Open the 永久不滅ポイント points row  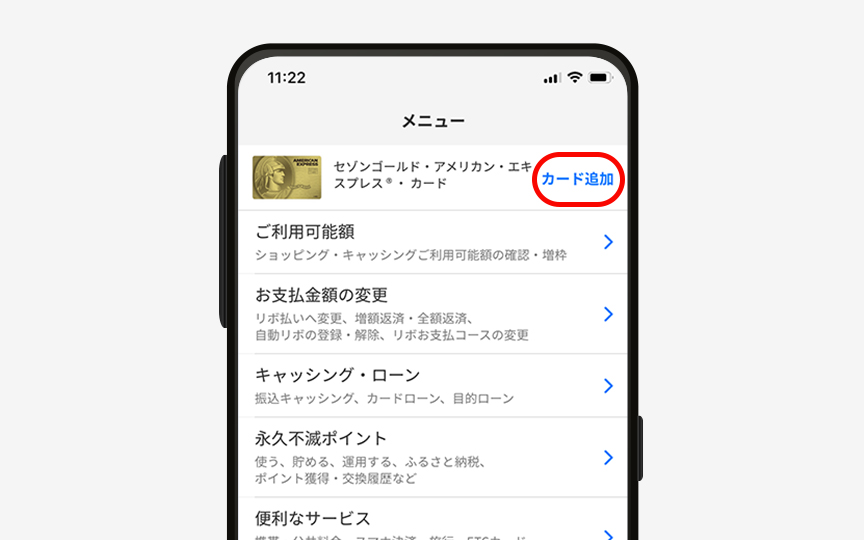click(x=432, y=457)
